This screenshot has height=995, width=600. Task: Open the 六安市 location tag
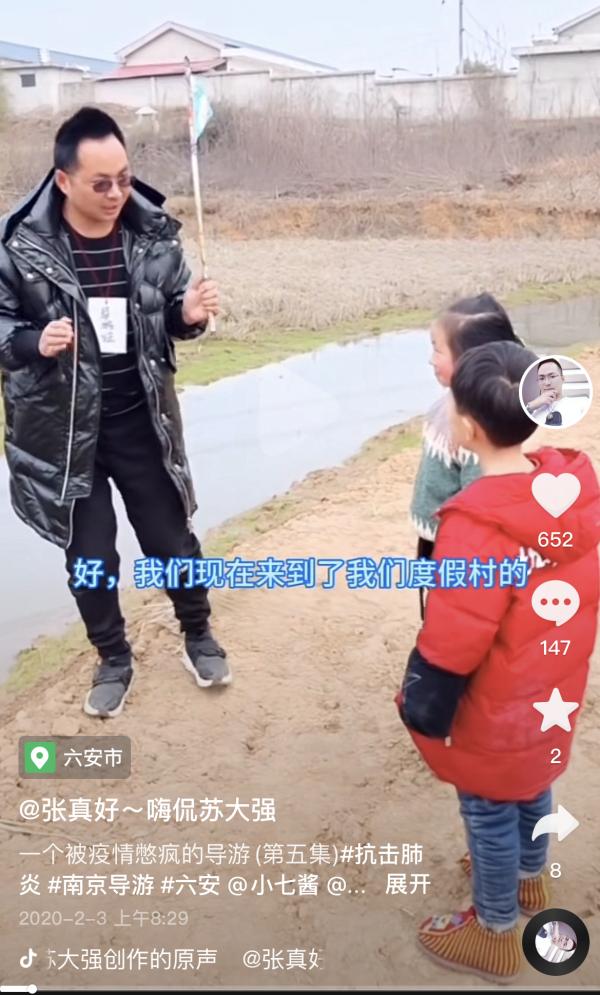[76, 757]
